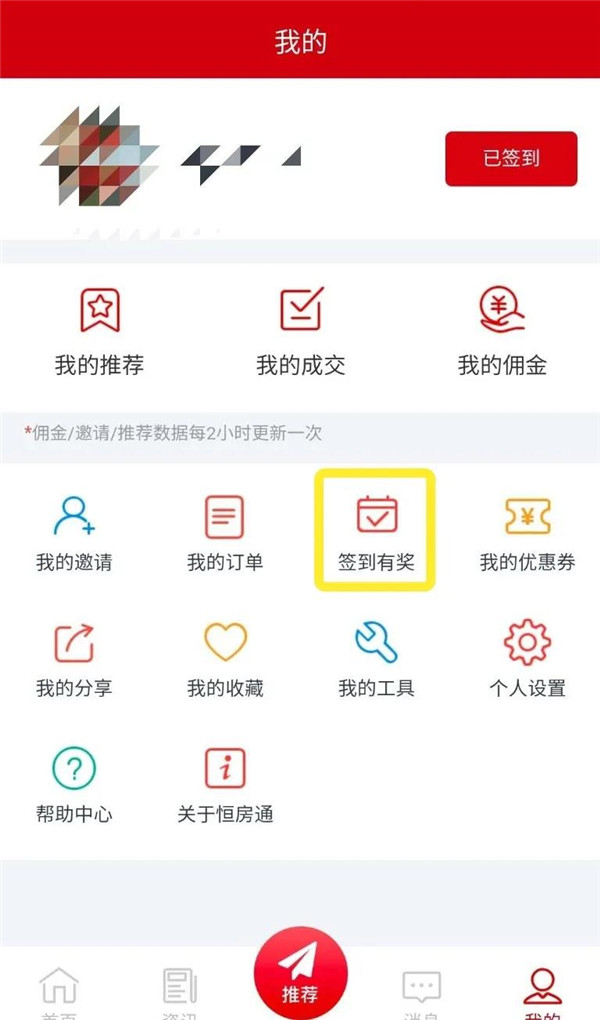Open 我的工具 tools
600x1020 pixels.
(x=376, y=660)
